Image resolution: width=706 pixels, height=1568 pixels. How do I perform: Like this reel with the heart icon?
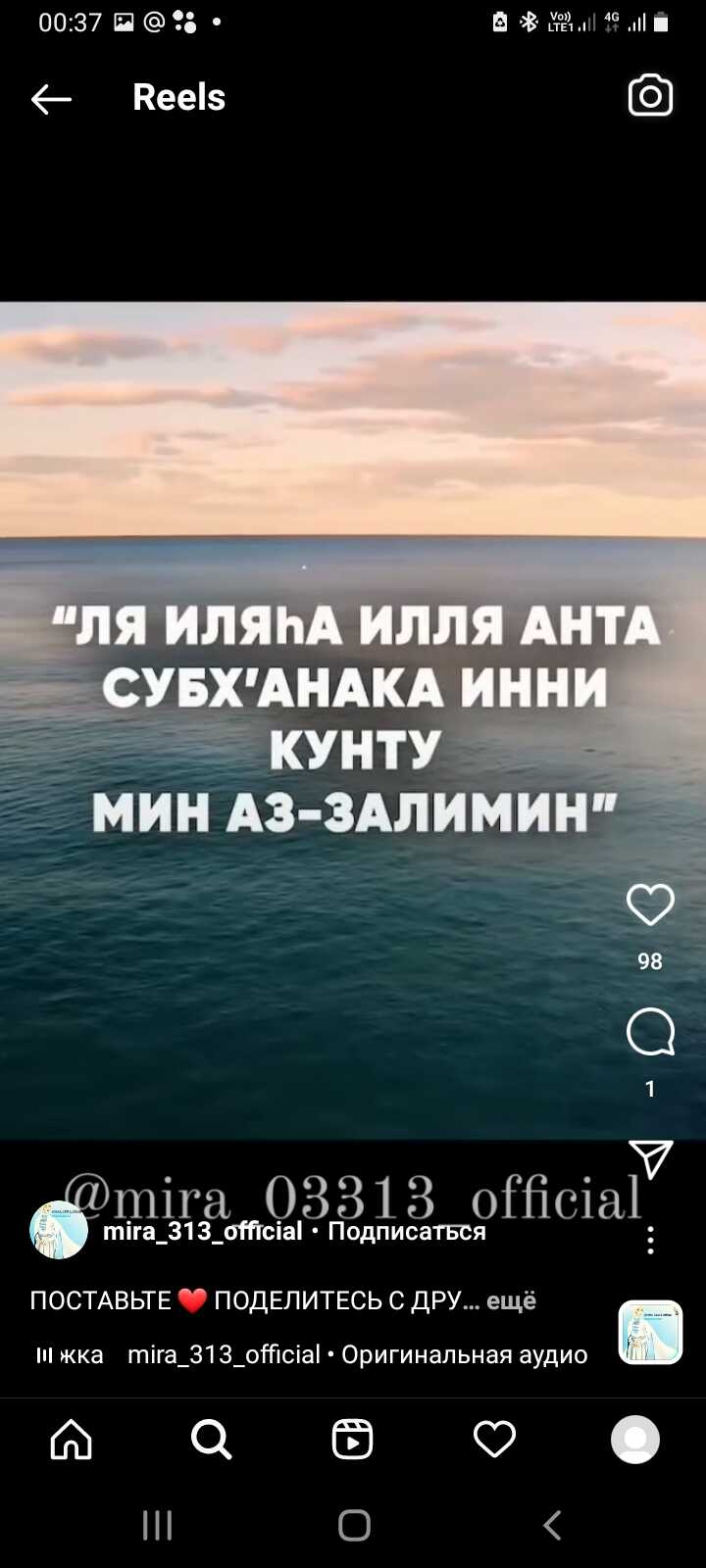(x=650, y=905)
